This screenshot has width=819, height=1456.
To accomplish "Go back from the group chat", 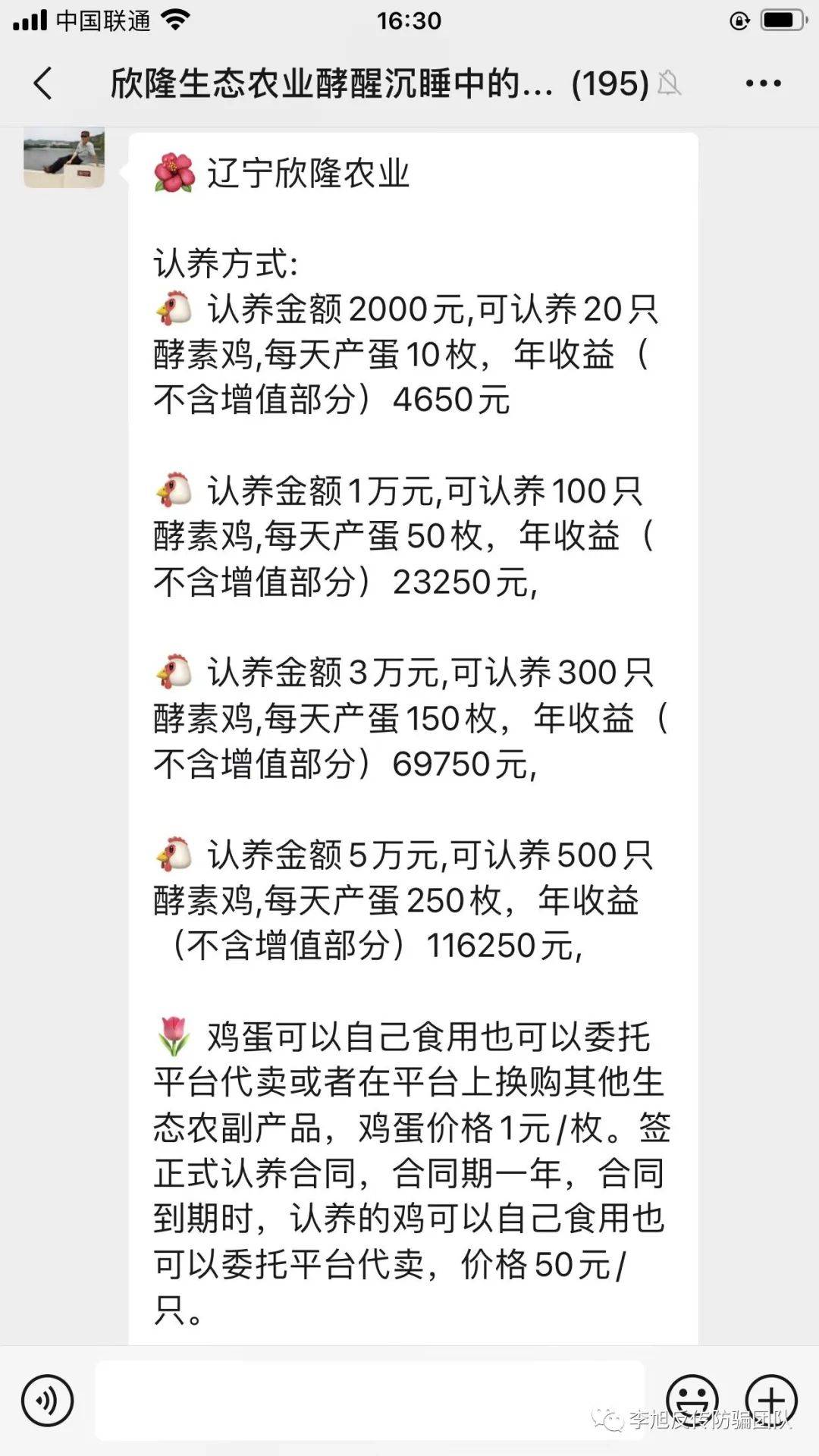I will [x=43, y=83].
